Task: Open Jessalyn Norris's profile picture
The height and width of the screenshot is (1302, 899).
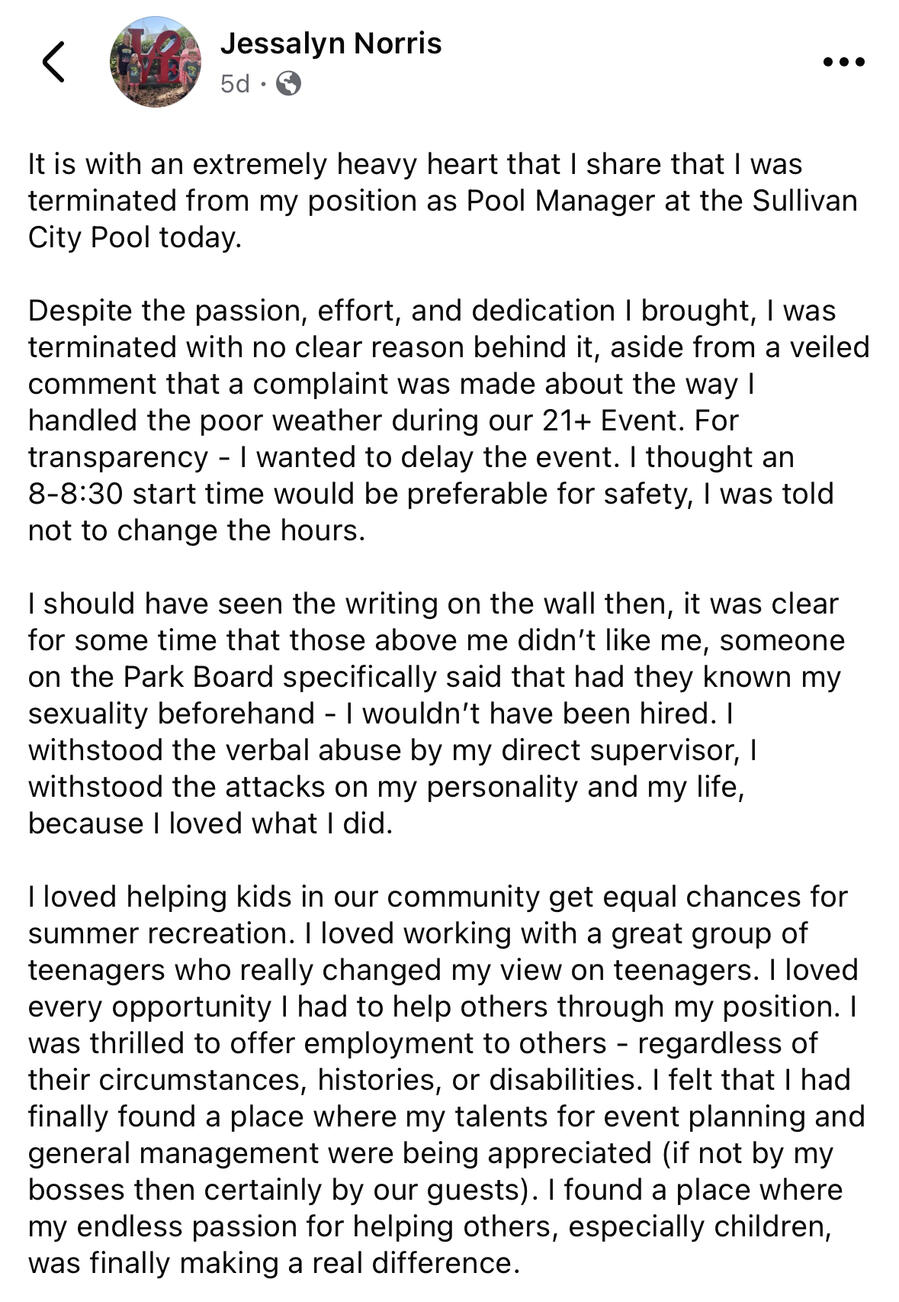Action: click(155, 62)
